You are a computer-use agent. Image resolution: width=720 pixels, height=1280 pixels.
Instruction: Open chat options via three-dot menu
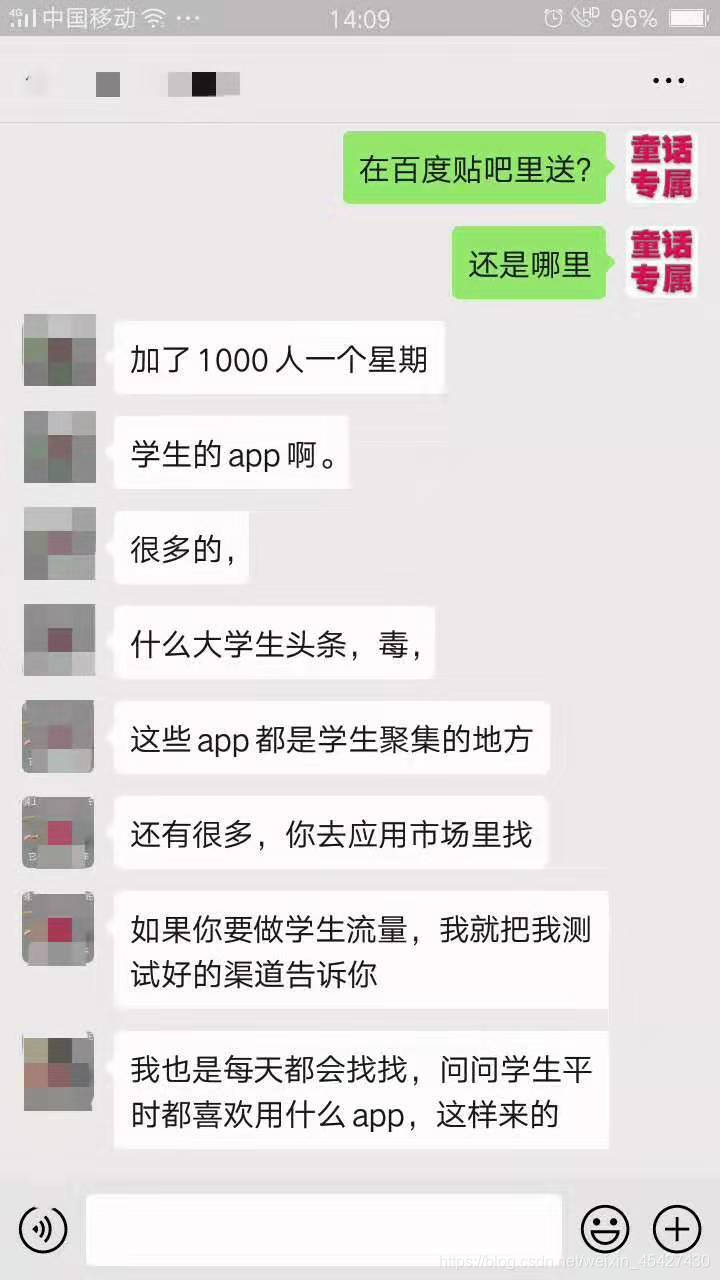point(668,79)
